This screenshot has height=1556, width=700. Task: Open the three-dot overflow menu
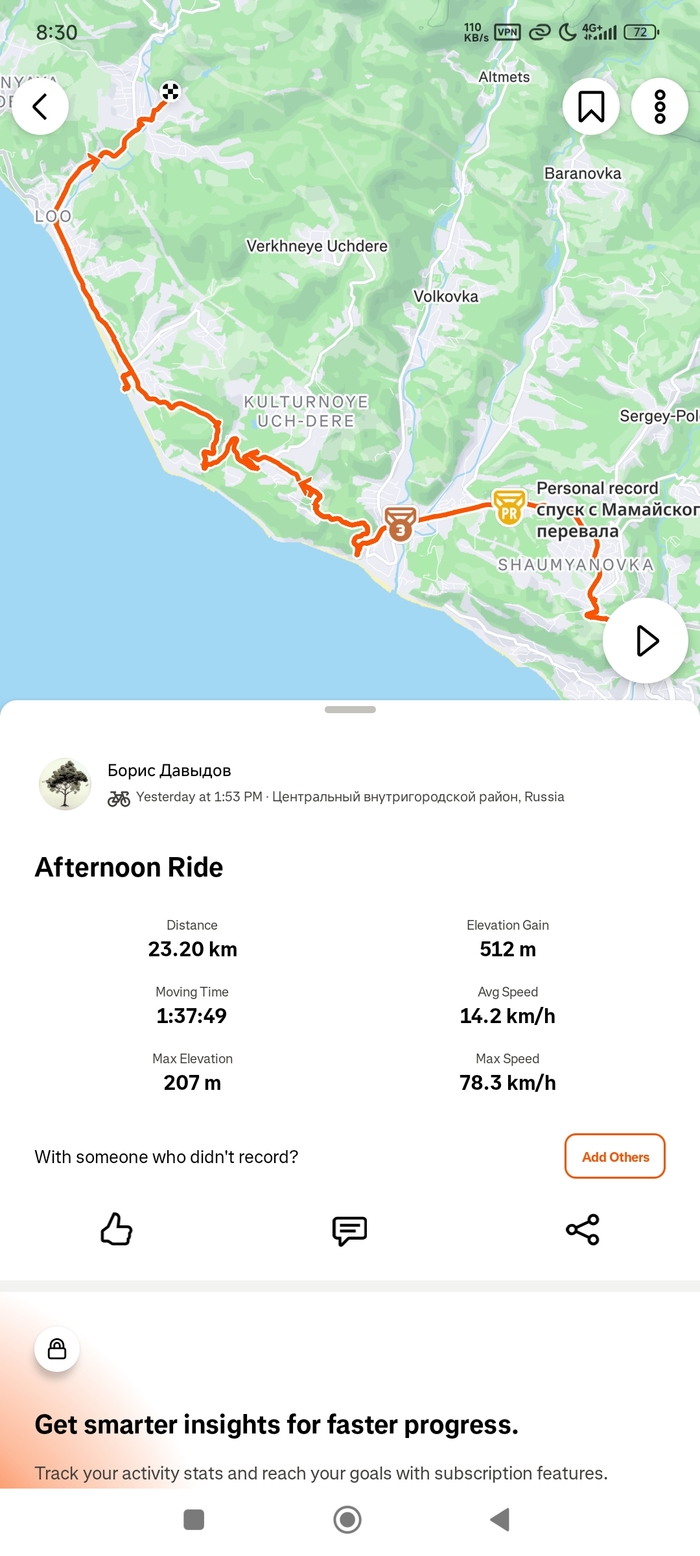point(660,106)
